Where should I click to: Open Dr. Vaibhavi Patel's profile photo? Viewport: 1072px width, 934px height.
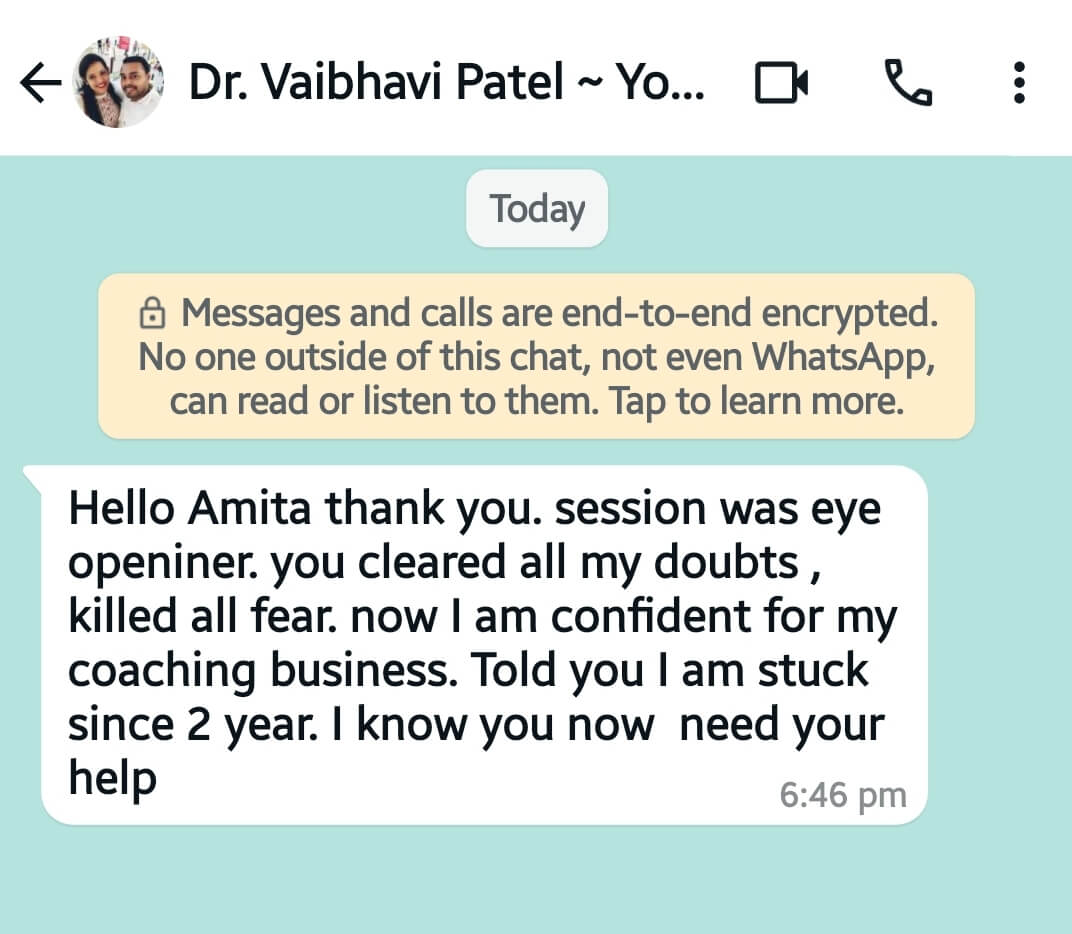(x=120, y=84)
